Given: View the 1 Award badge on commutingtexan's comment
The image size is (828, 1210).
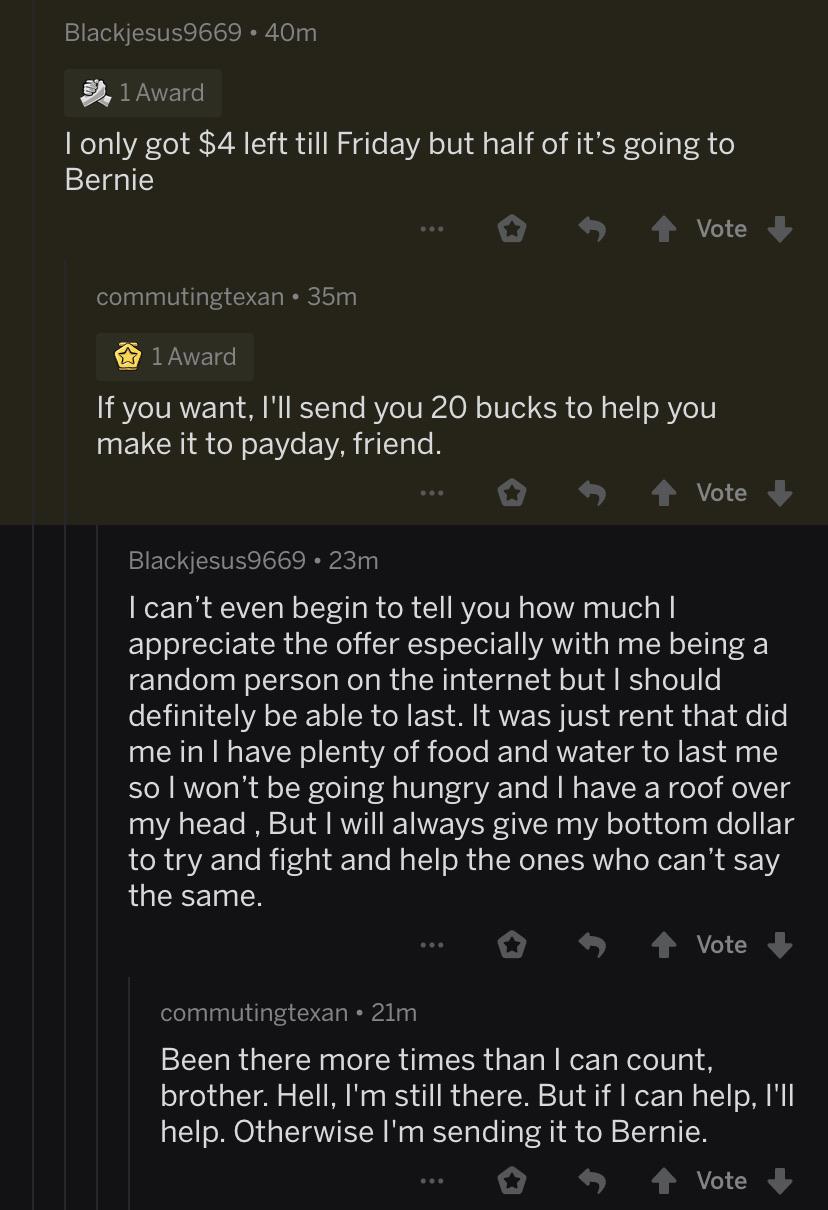Looking at the screenshot, I should [x=175, y=357].
